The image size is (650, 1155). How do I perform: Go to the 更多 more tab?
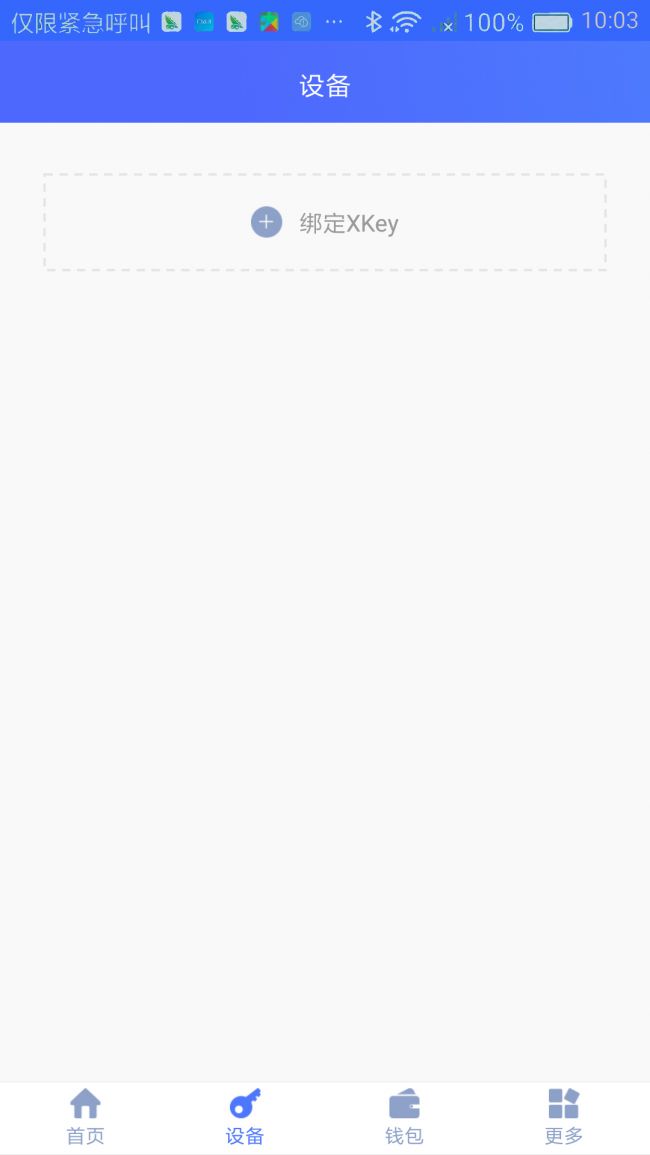pos(564,1117)
